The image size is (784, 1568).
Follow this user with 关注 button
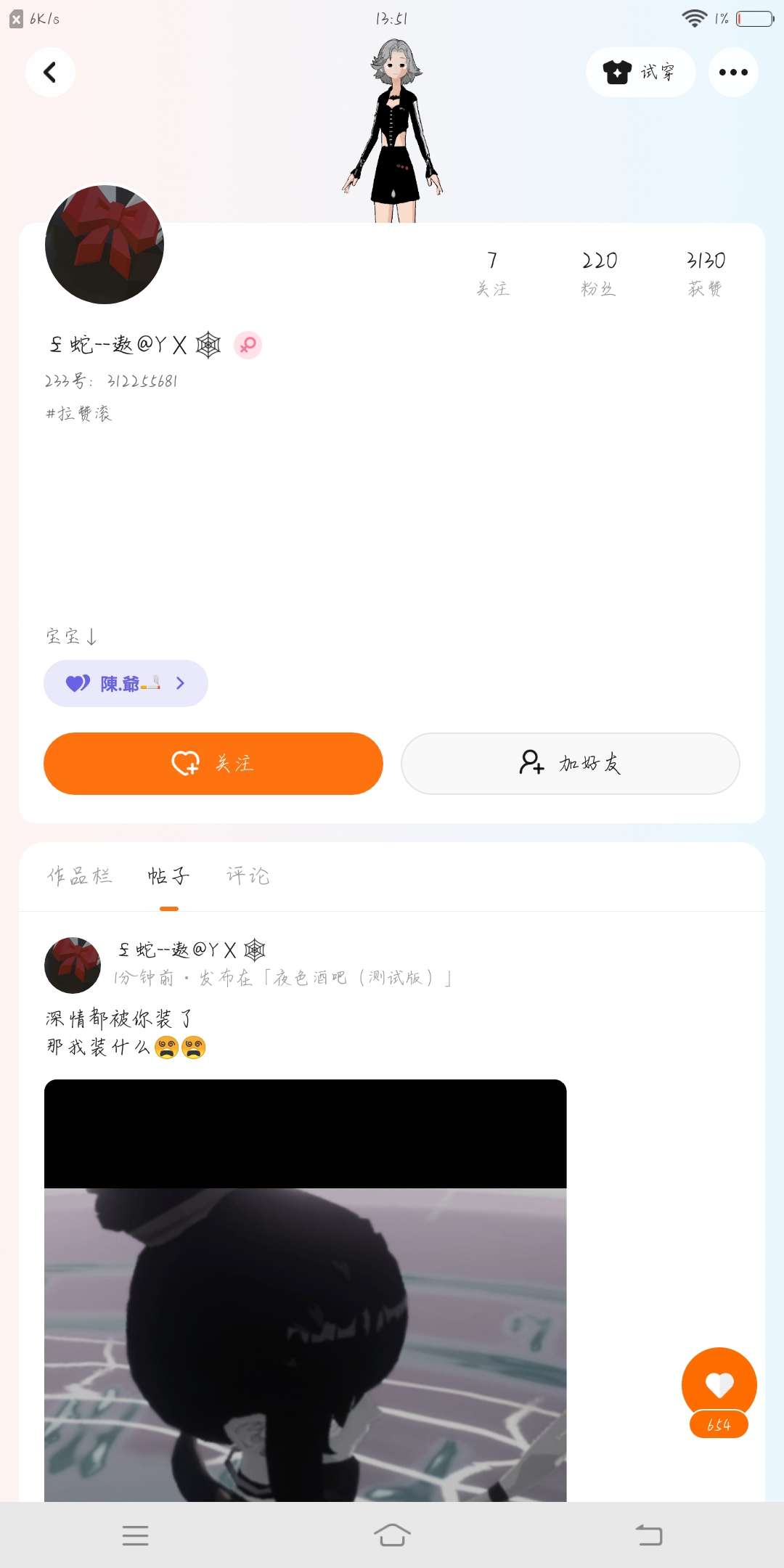click(x=213, y=764)
